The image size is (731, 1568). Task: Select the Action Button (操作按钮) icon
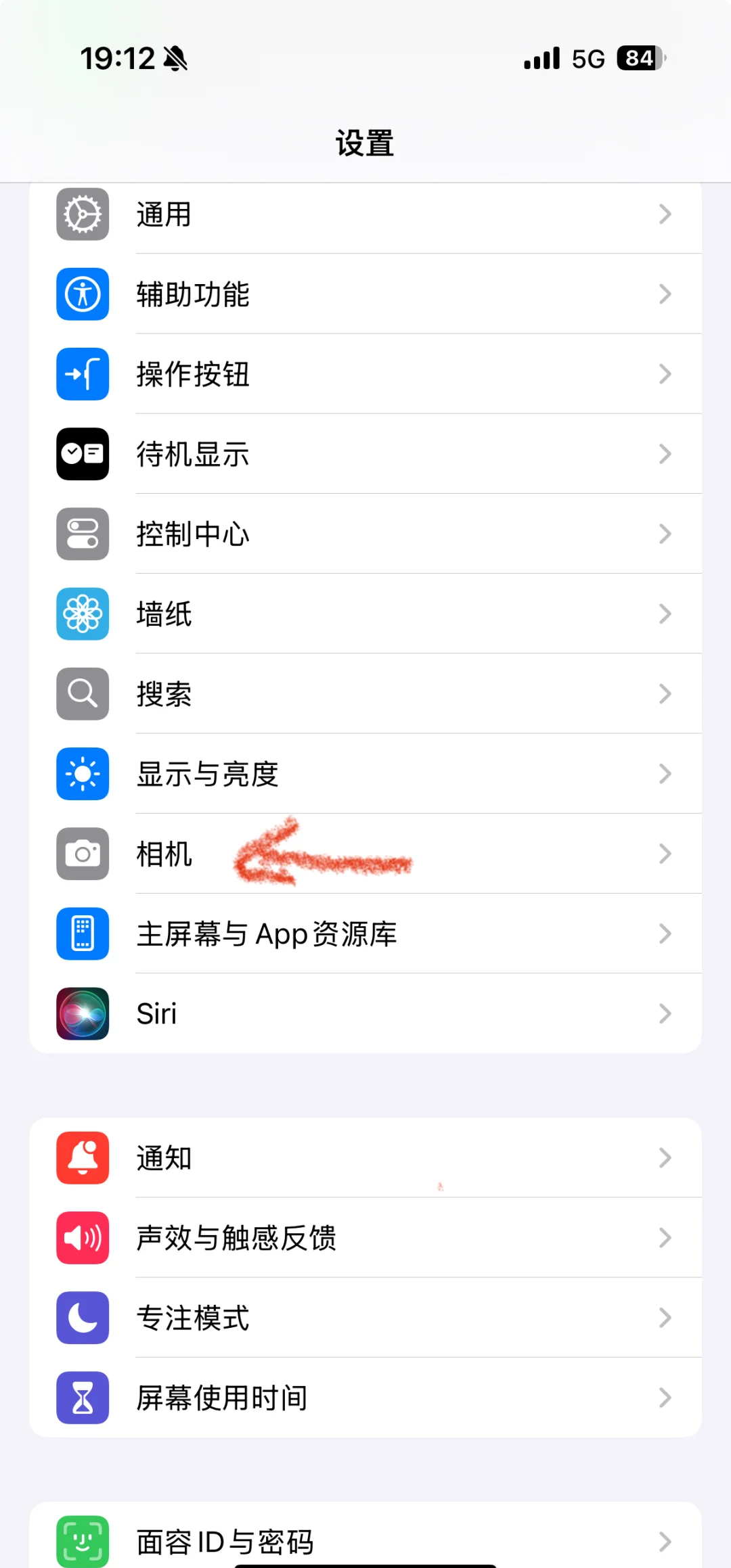[x=81, y=374]
